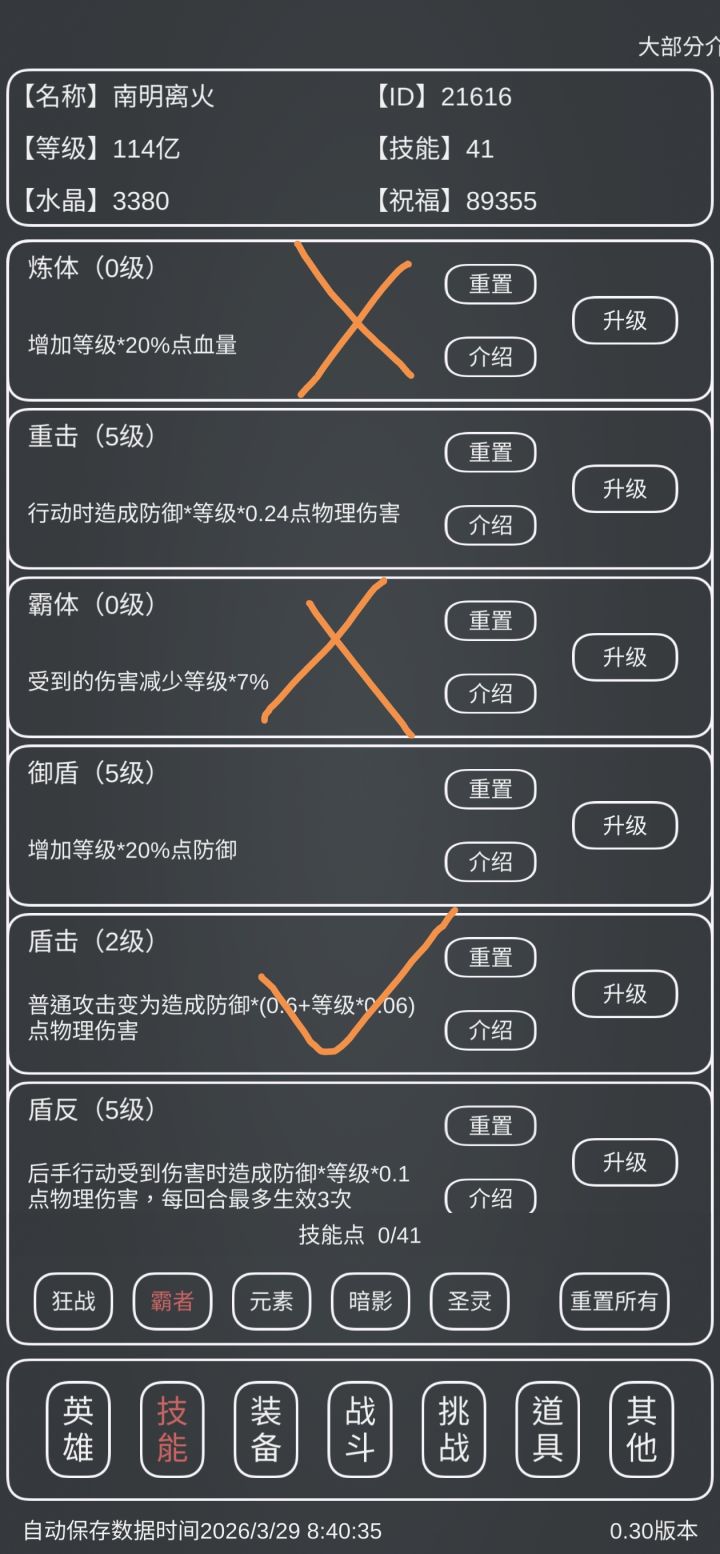Upgrade the 重击 skill
The width and height of the screenshot is (720, 1554).
pos(624,489)
